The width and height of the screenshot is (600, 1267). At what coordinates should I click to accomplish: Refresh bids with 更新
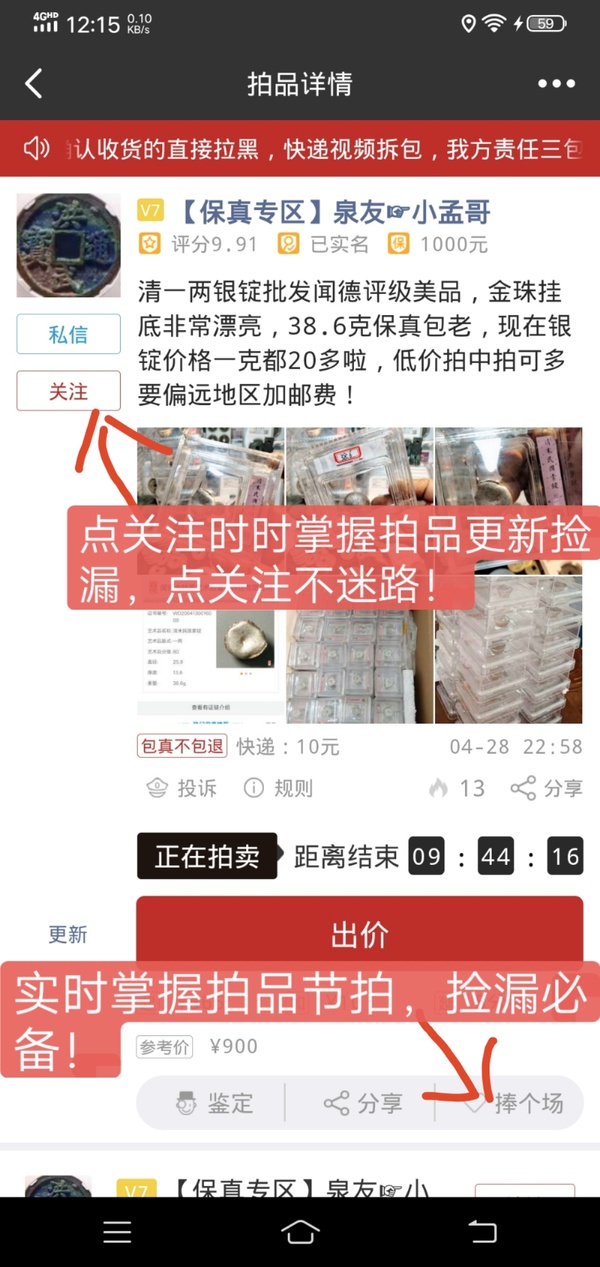pyautogui.click(x=68, y=934)
